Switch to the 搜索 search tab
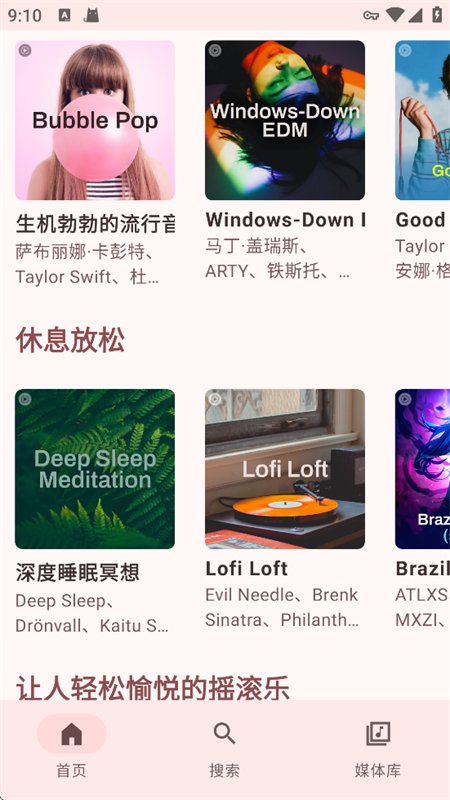Viewport: 450px width, 800px height. coord(224,747)
